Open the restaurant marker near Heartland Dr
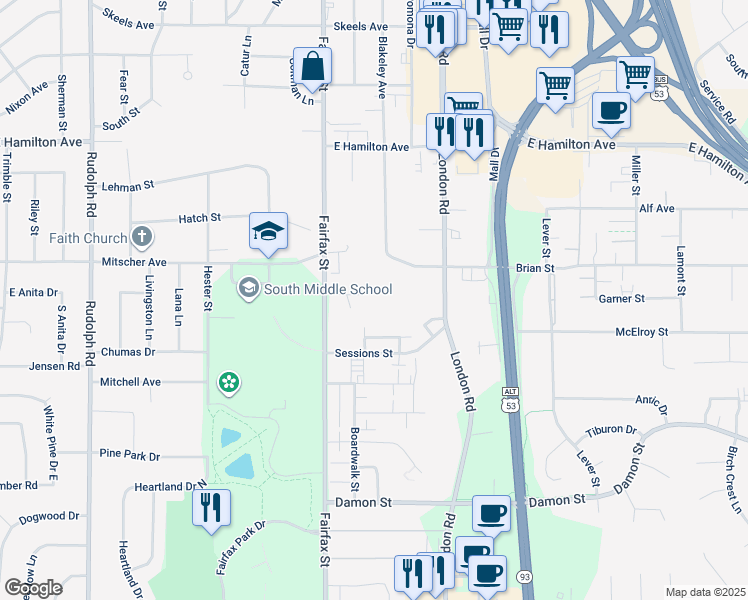The height and width of the screenshot is (600, 748). [x=211, y=509]
